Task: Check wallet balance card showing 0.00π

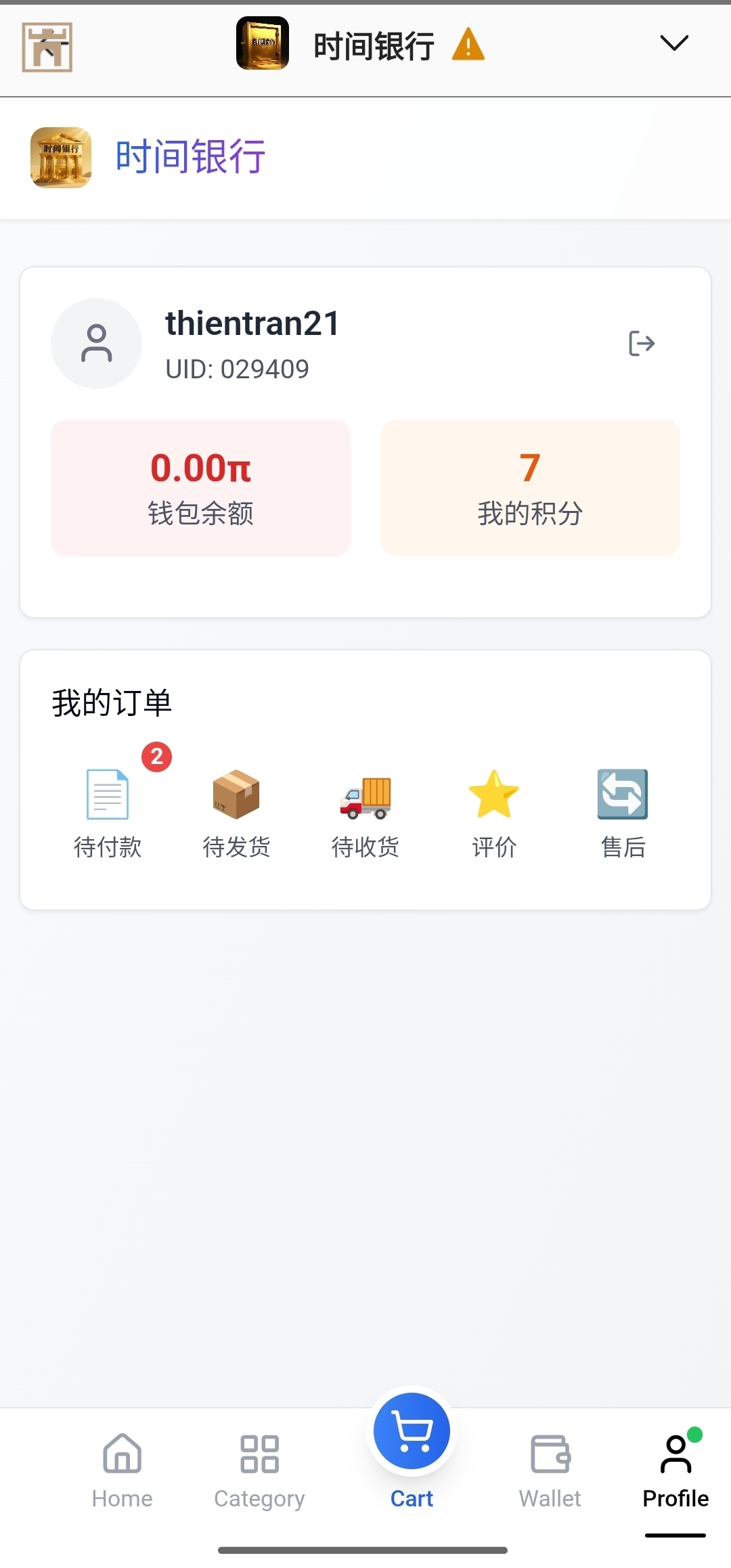Action: click(200, 487)
